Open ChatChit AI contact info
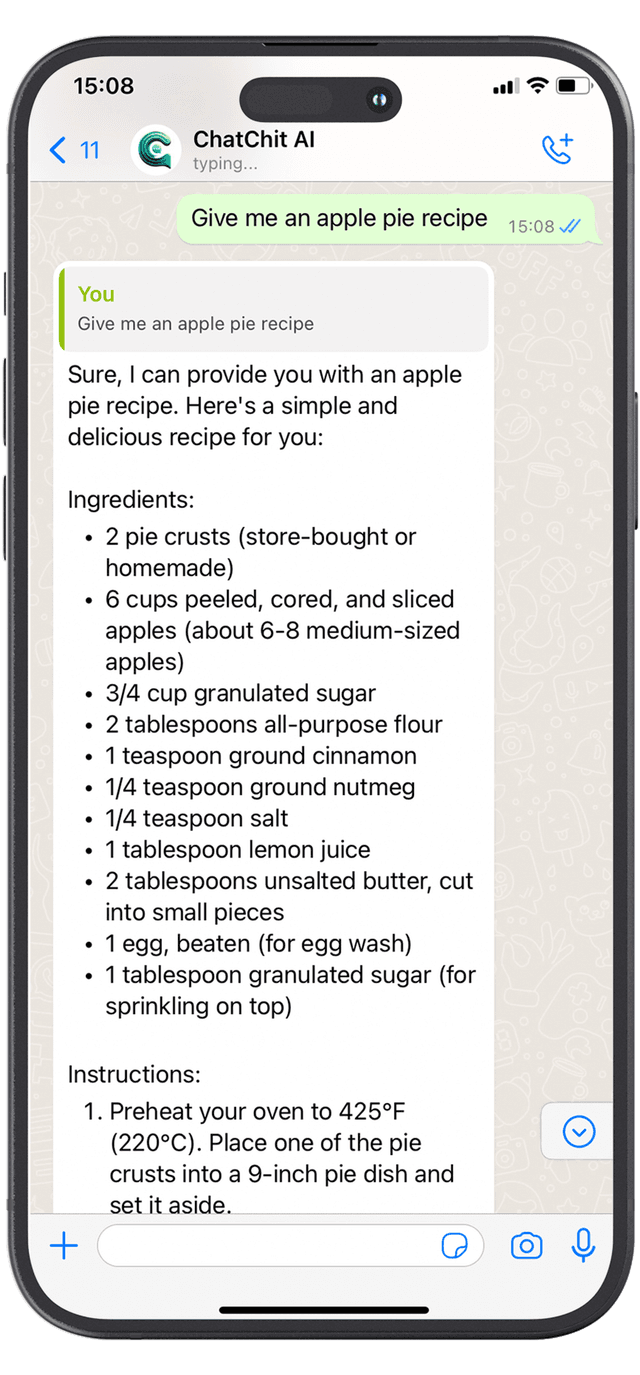Screen dimensions: 640x1375 click(253, 149)
